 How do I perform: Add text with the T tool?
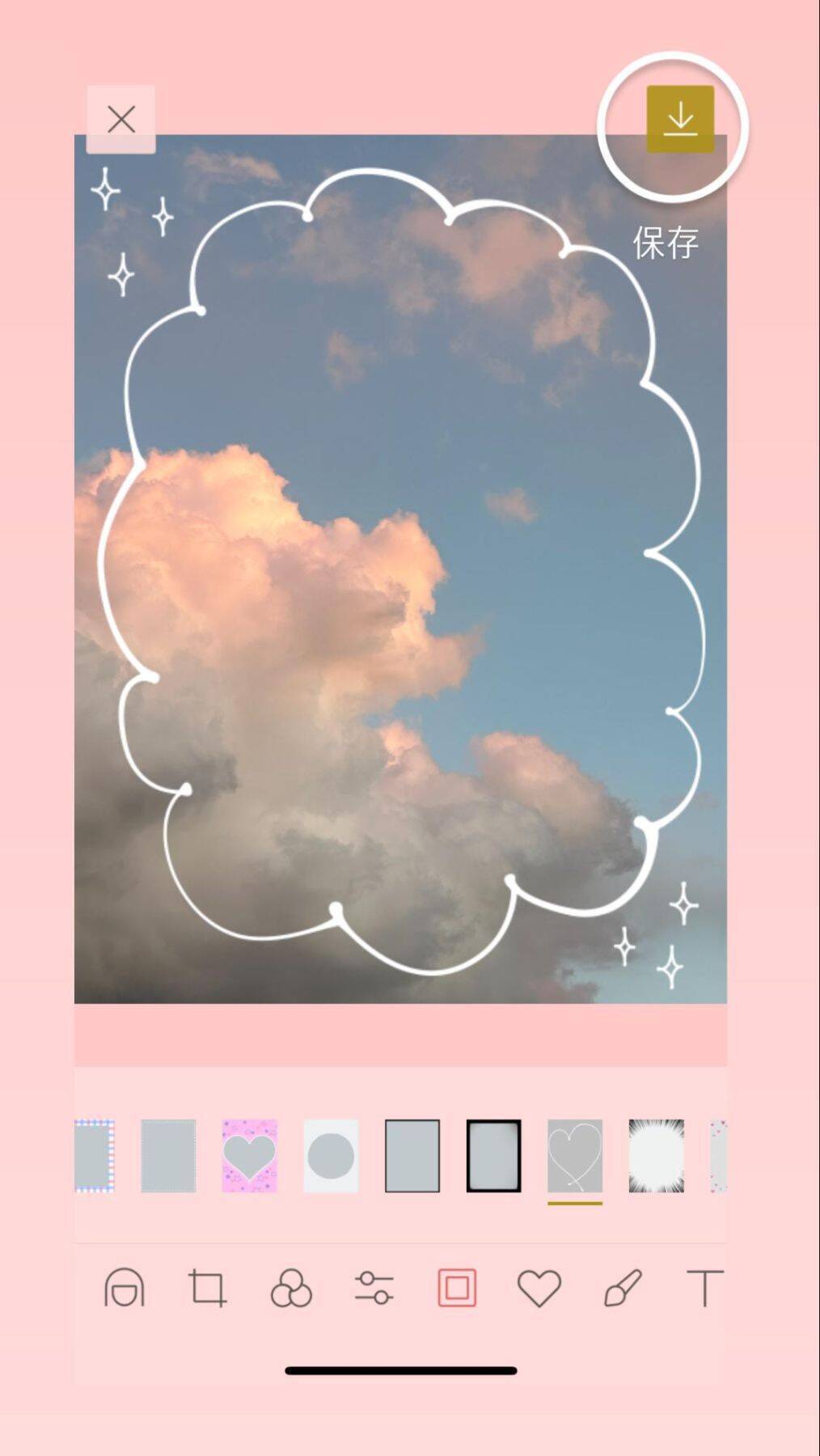click(704, 1288)
